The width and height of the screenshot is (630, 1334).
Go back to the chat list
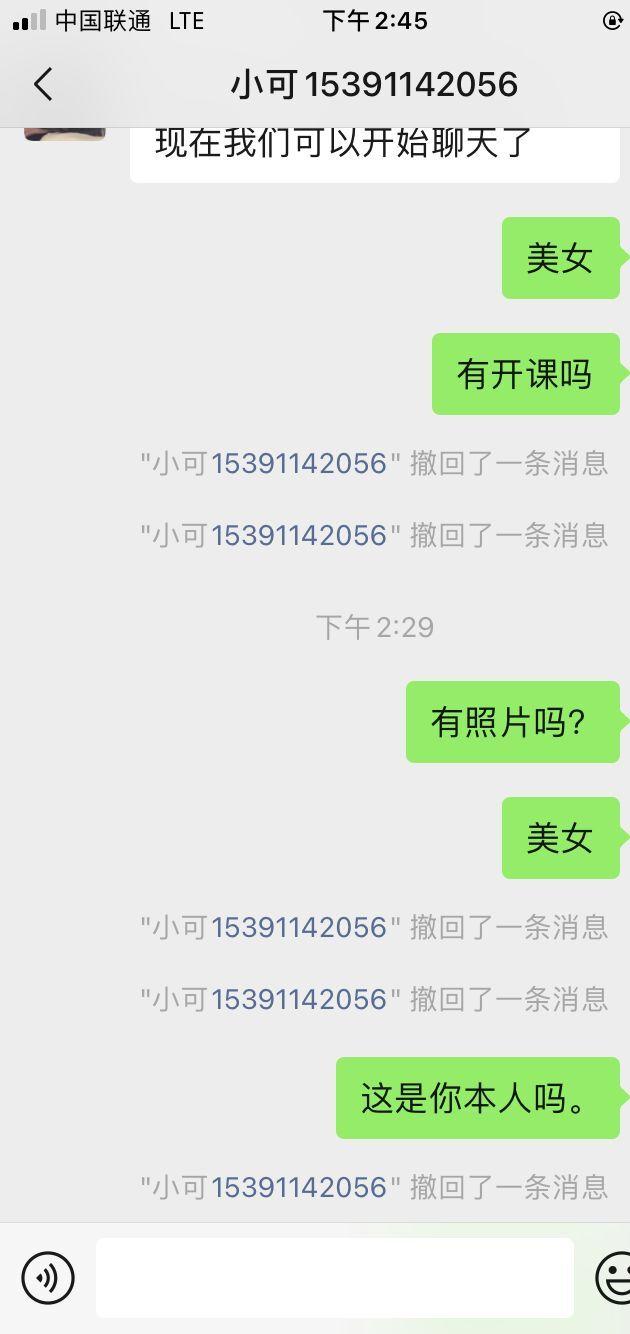[42, 85]
